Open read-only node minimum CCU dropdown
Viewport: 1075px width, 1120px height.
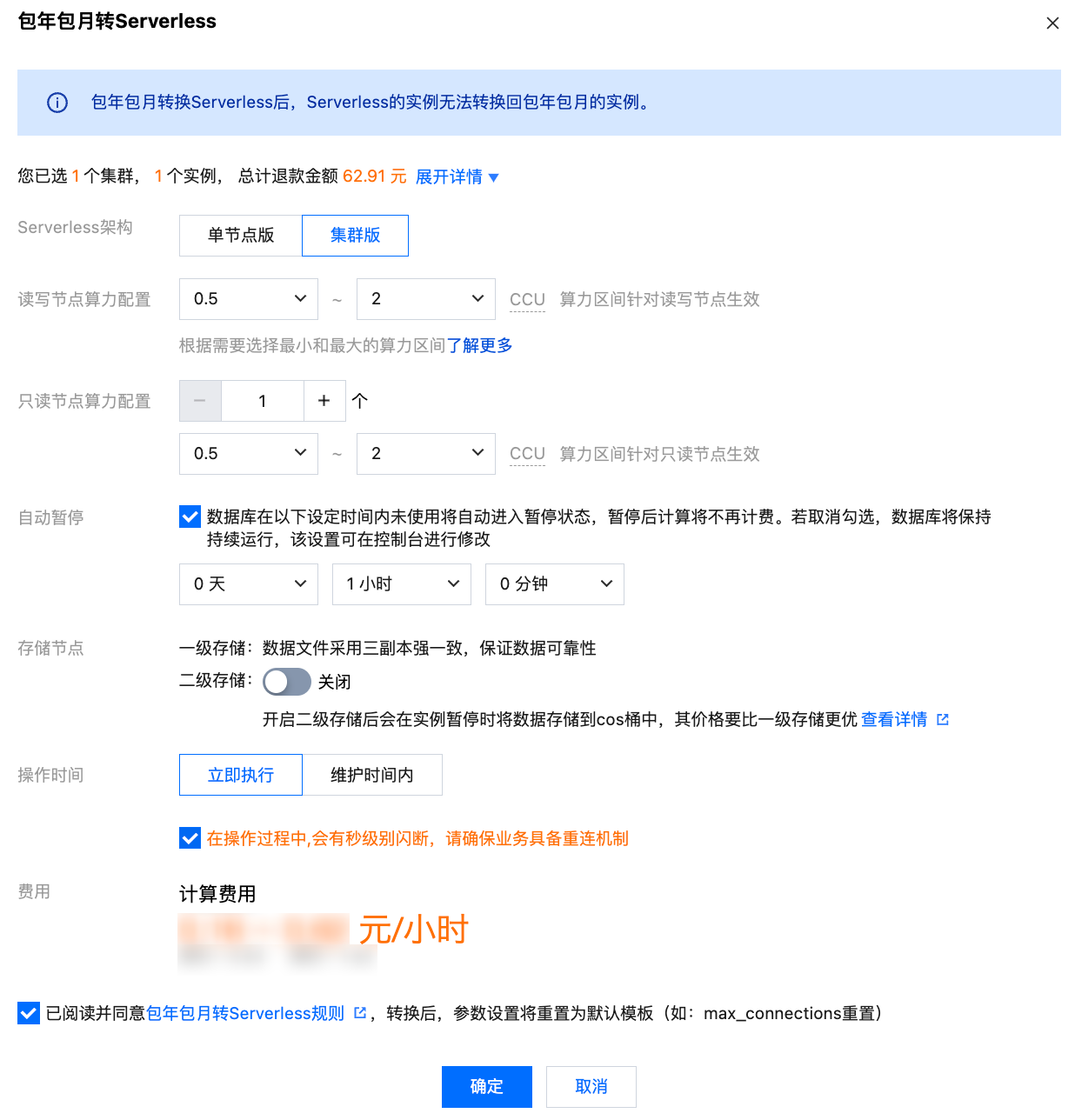(249, 454)
